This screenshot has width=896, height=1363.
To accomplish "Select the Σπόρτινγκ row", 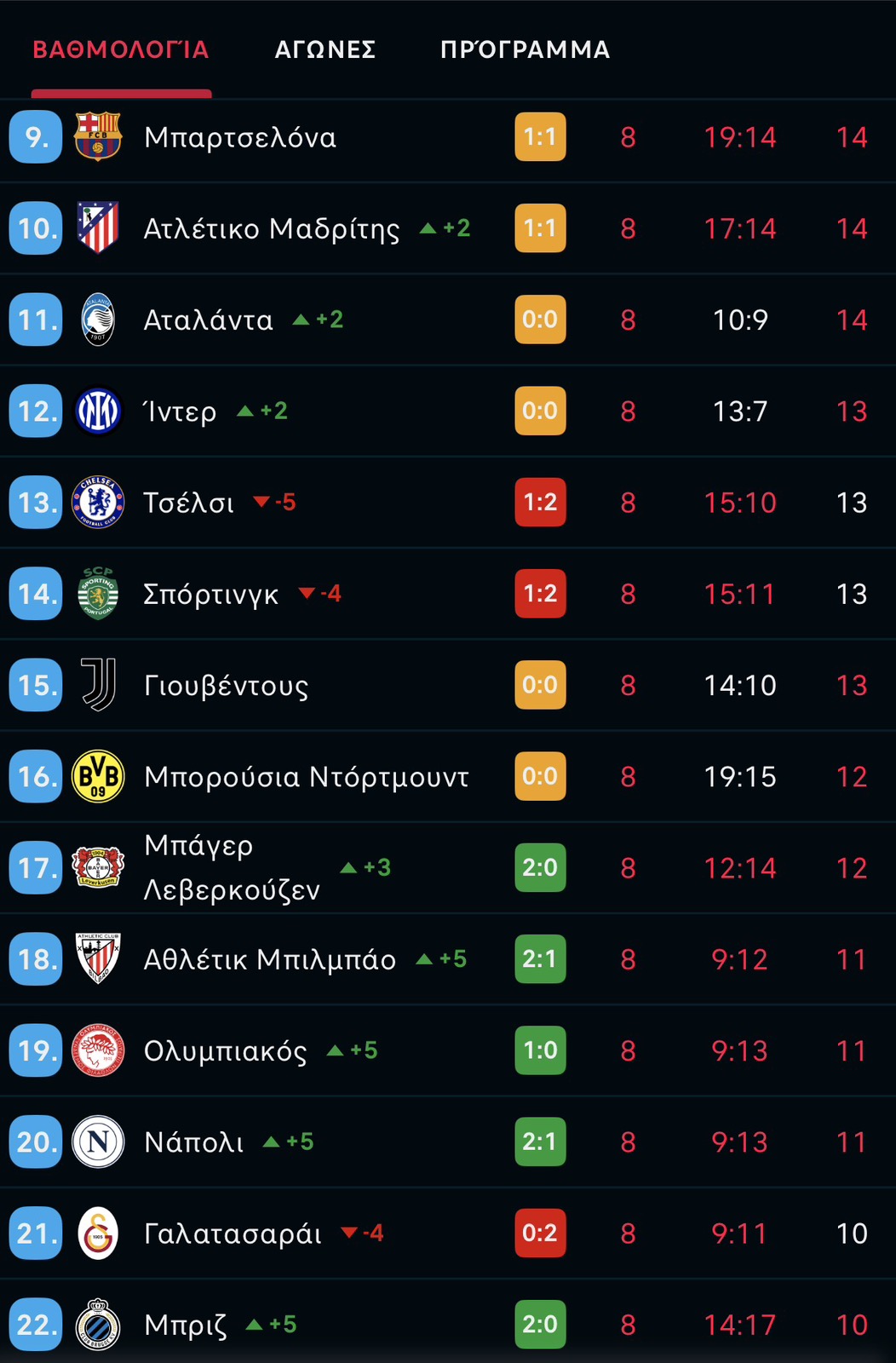I will point(210,594).
